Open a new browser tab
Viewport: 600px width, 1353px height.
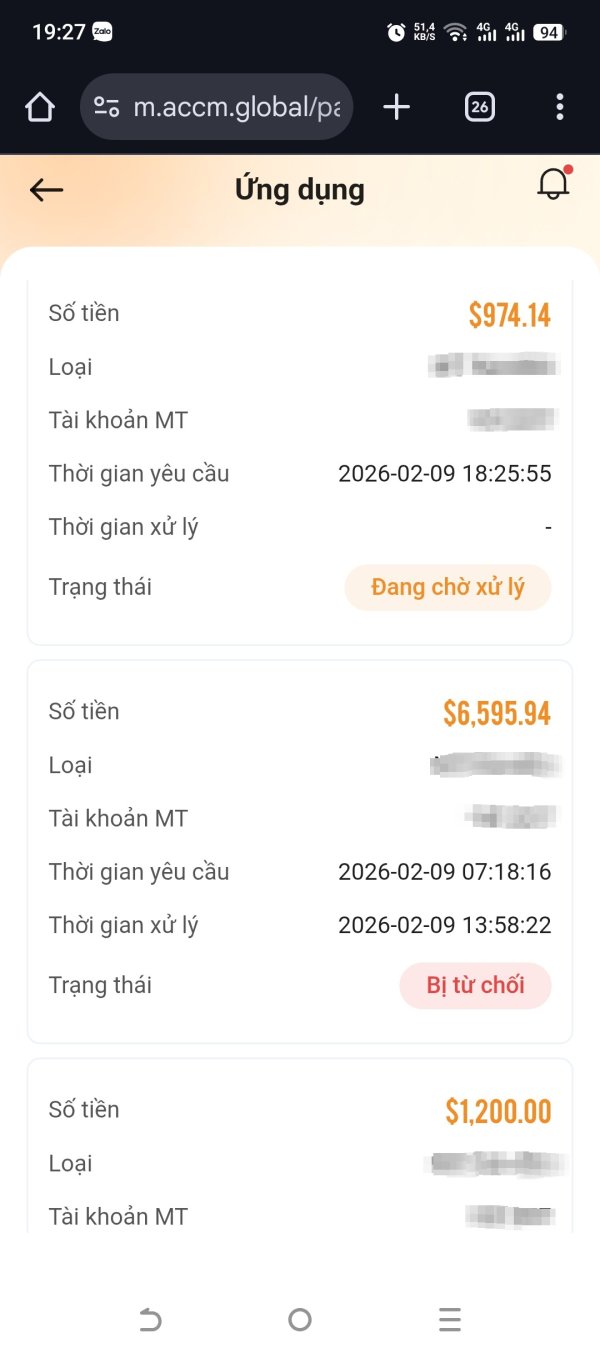coord(397,107)
